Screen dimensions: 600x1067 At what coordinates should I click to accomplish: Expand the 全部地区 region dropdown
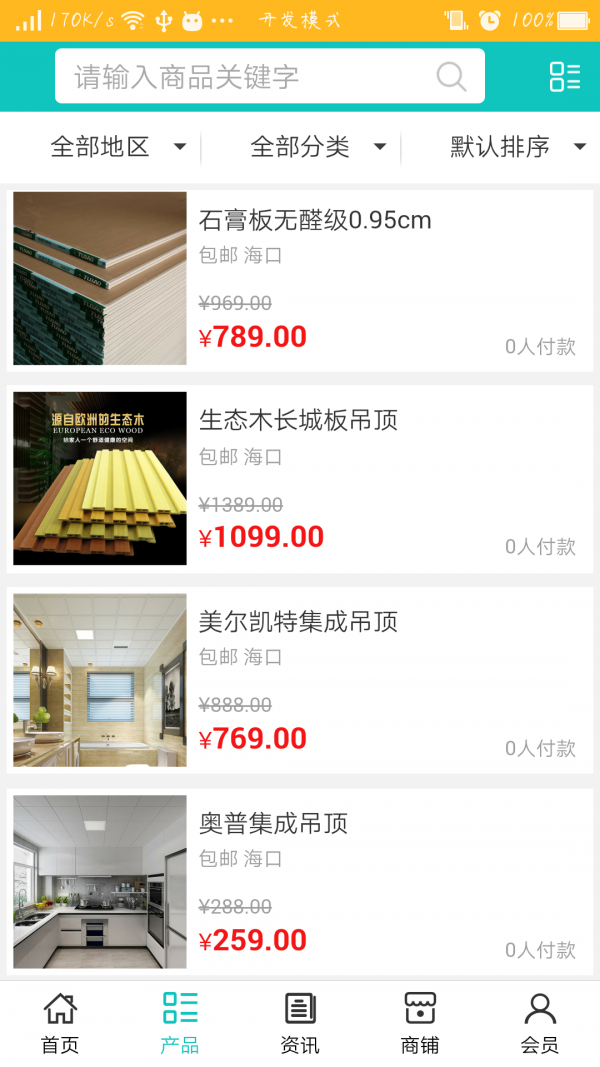point(118,147)
